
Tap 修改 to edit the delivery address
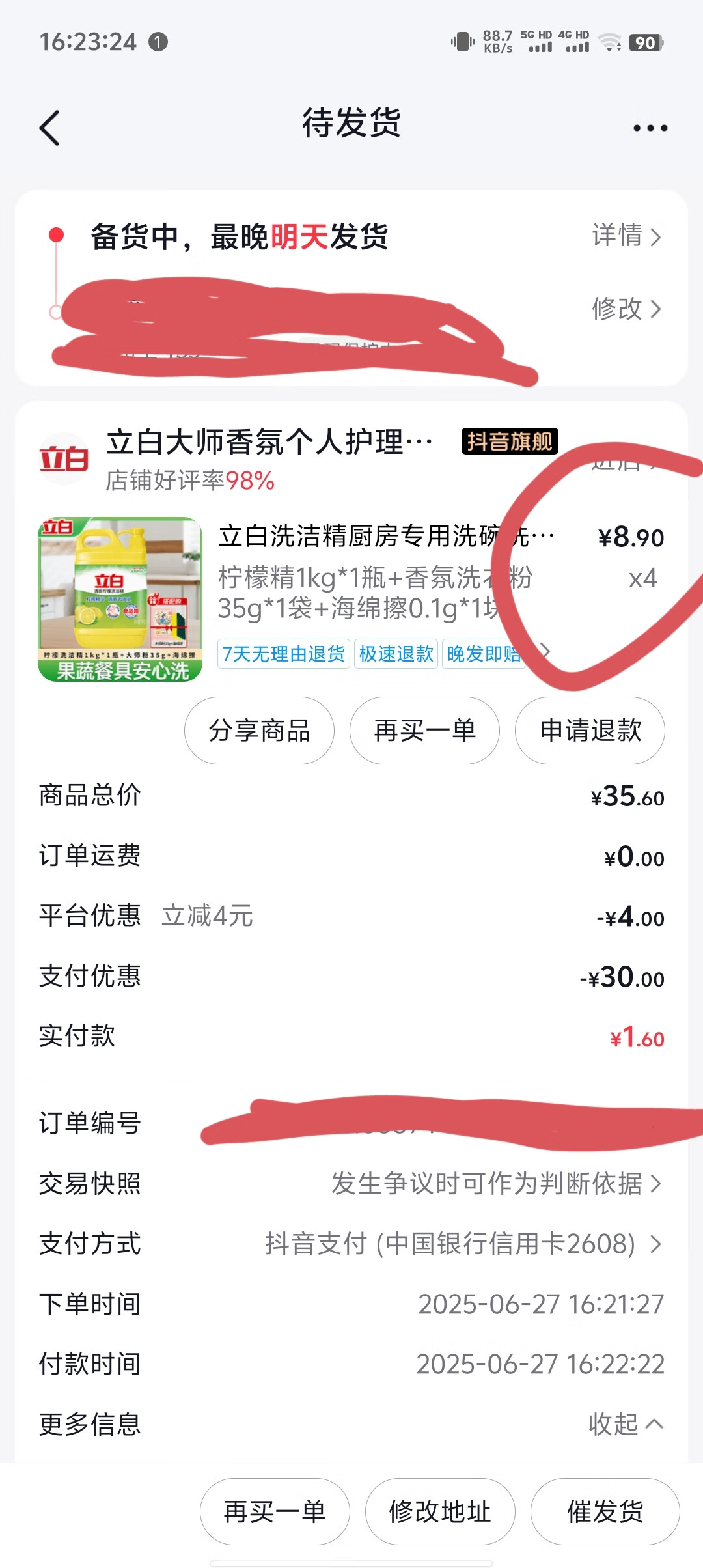tap(626, 309)
